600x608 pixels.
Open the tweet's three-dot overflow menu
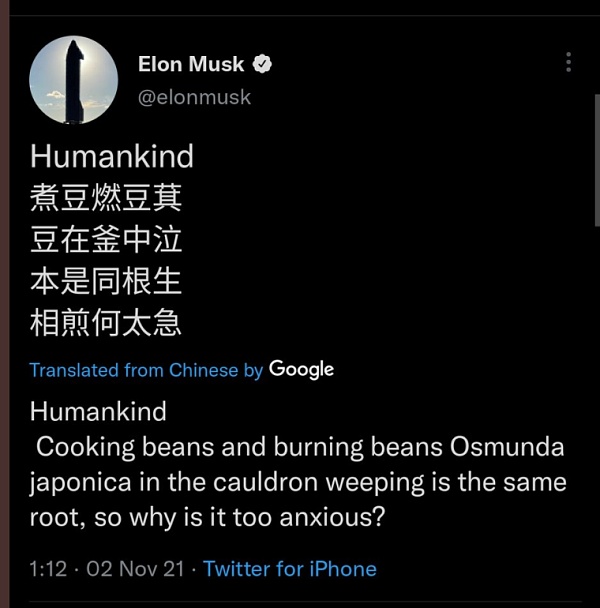568,62
